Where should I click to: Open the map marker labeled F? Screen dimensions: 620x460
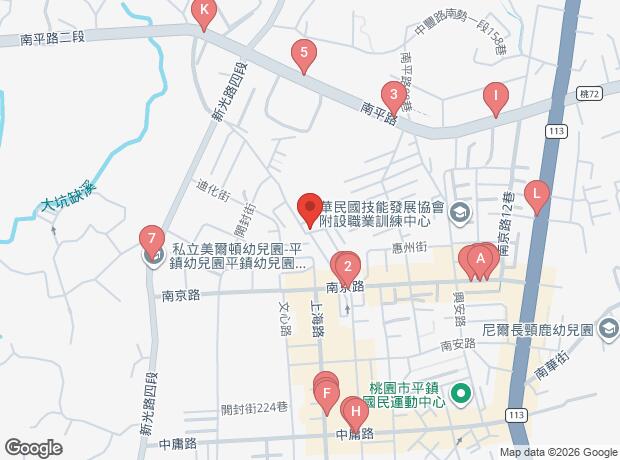(x=326, y=393)
